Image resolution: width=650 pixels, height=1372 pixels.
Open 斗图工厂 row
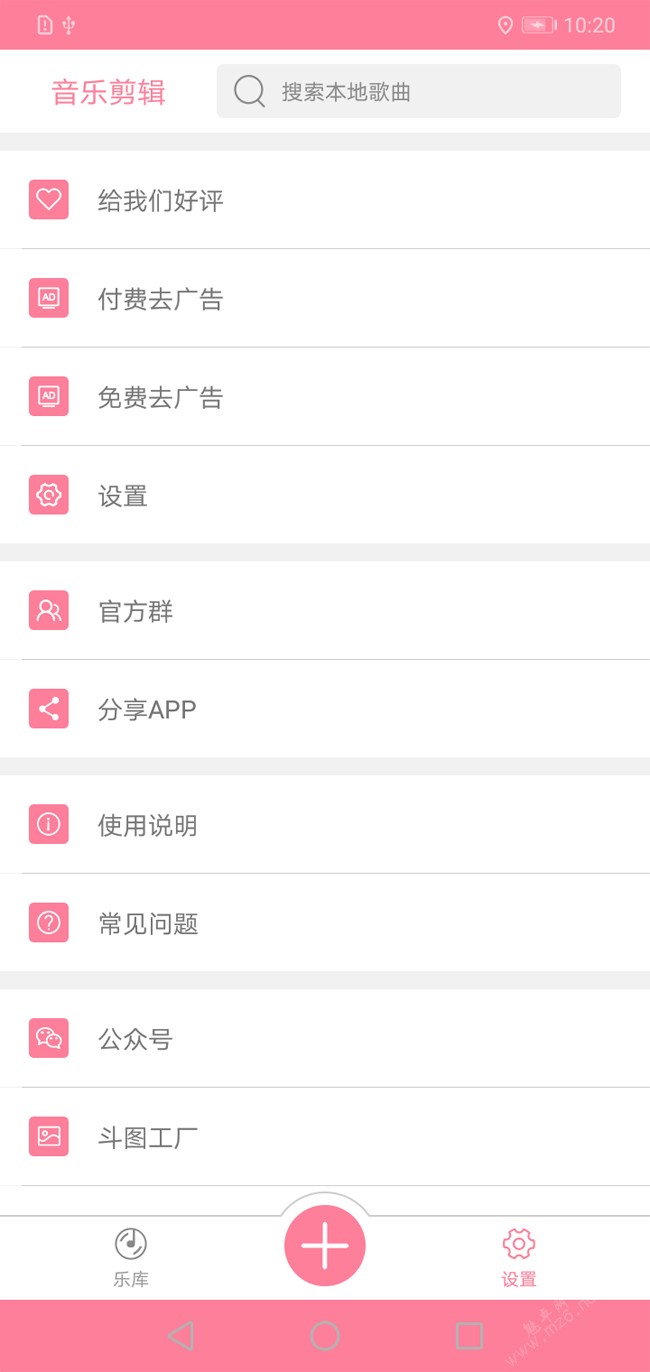pos(325,1137)
